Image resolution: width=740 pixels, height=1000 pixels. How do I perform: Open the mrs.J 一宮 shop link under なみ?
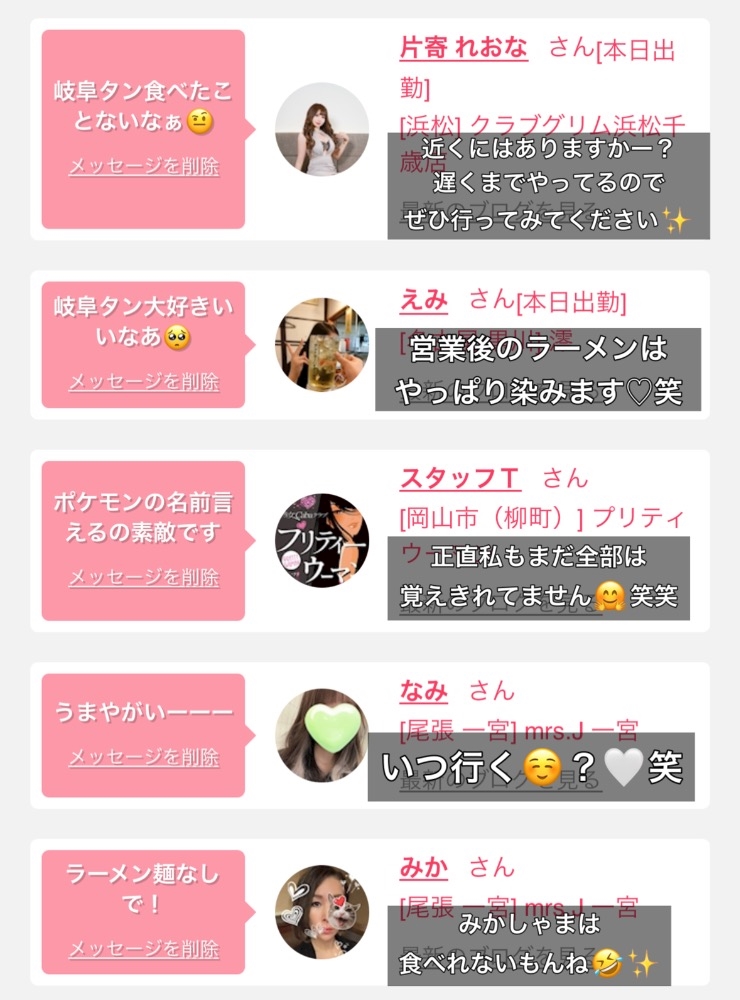(519, 730)
